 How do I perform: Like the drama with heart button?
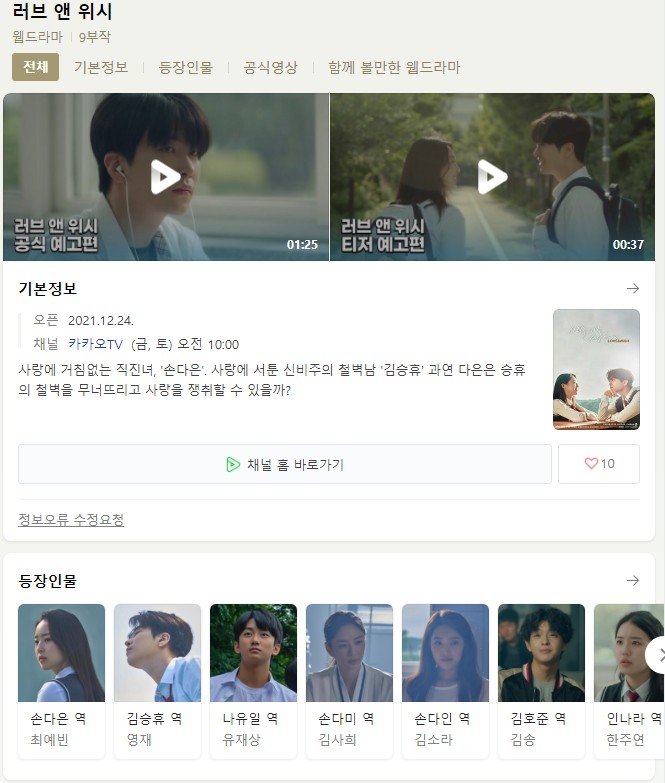(599, 464)
